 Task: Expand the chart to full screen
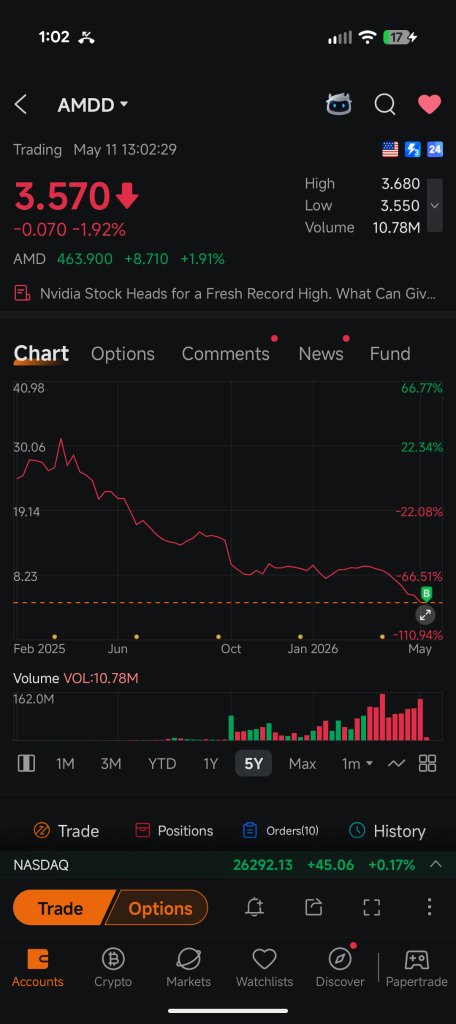pos(425,615)
